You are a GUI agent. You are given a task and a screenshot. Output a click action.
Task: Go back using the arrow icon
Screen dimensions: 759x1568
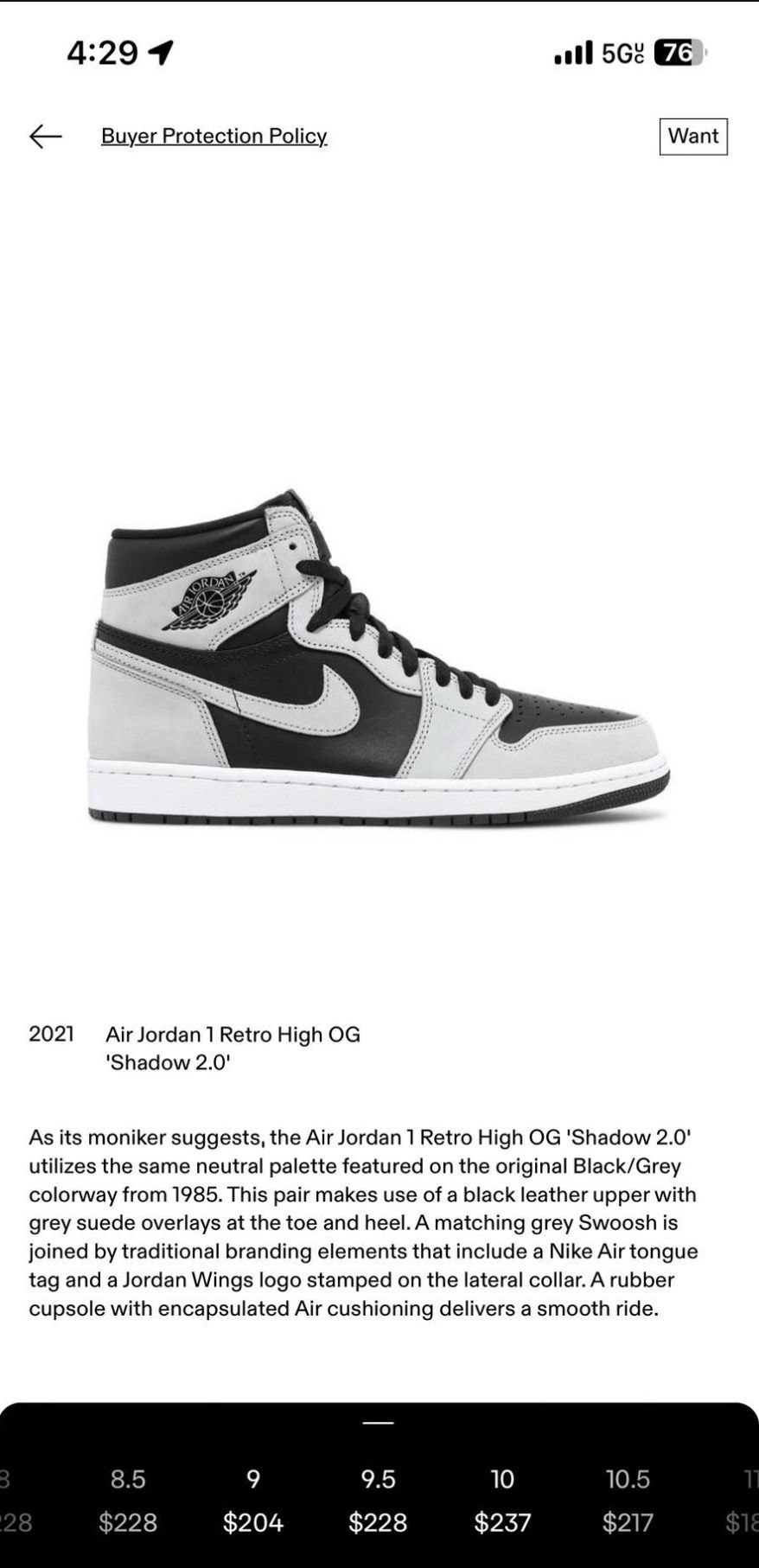(x=46, y=136)
